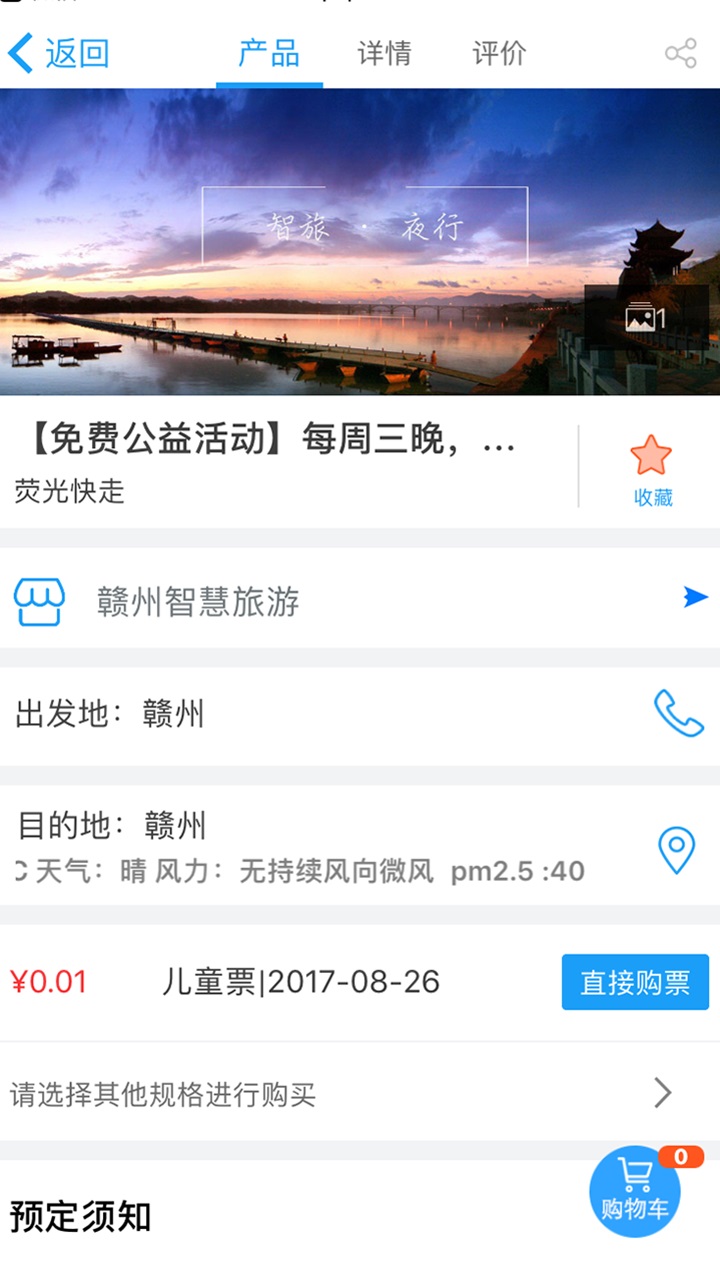720x1280 pixels.
Task: Open sharing options via share icon
Action: pos(681,55)
